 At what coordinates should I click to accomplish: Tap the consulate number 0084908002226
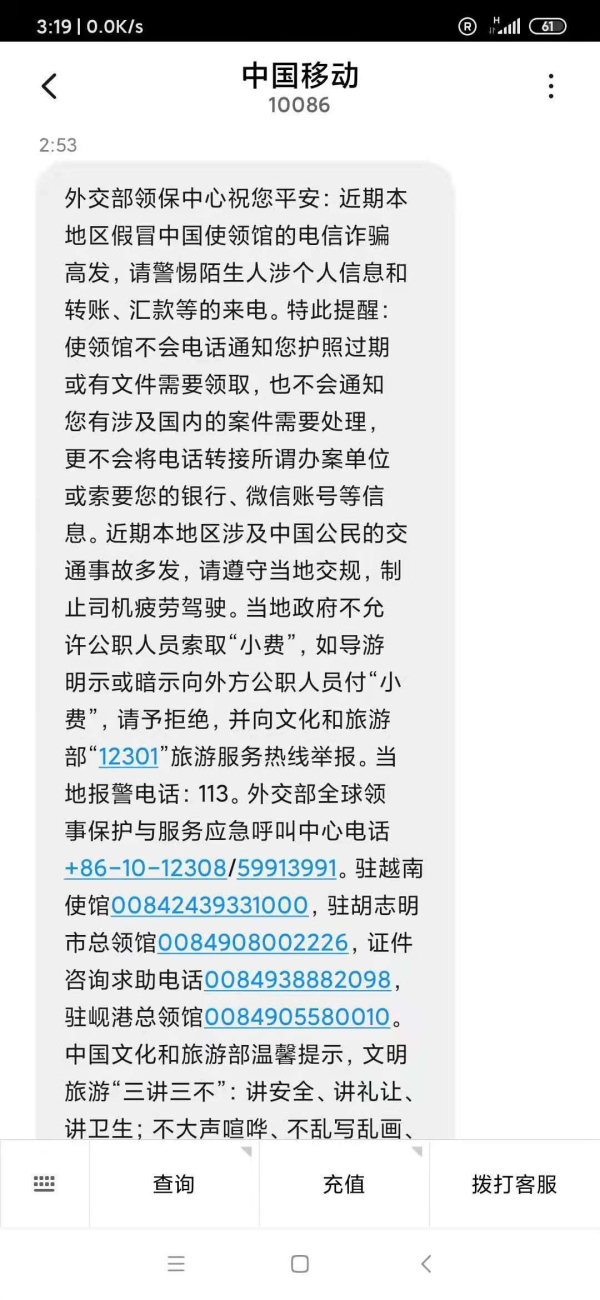[253, 942]
